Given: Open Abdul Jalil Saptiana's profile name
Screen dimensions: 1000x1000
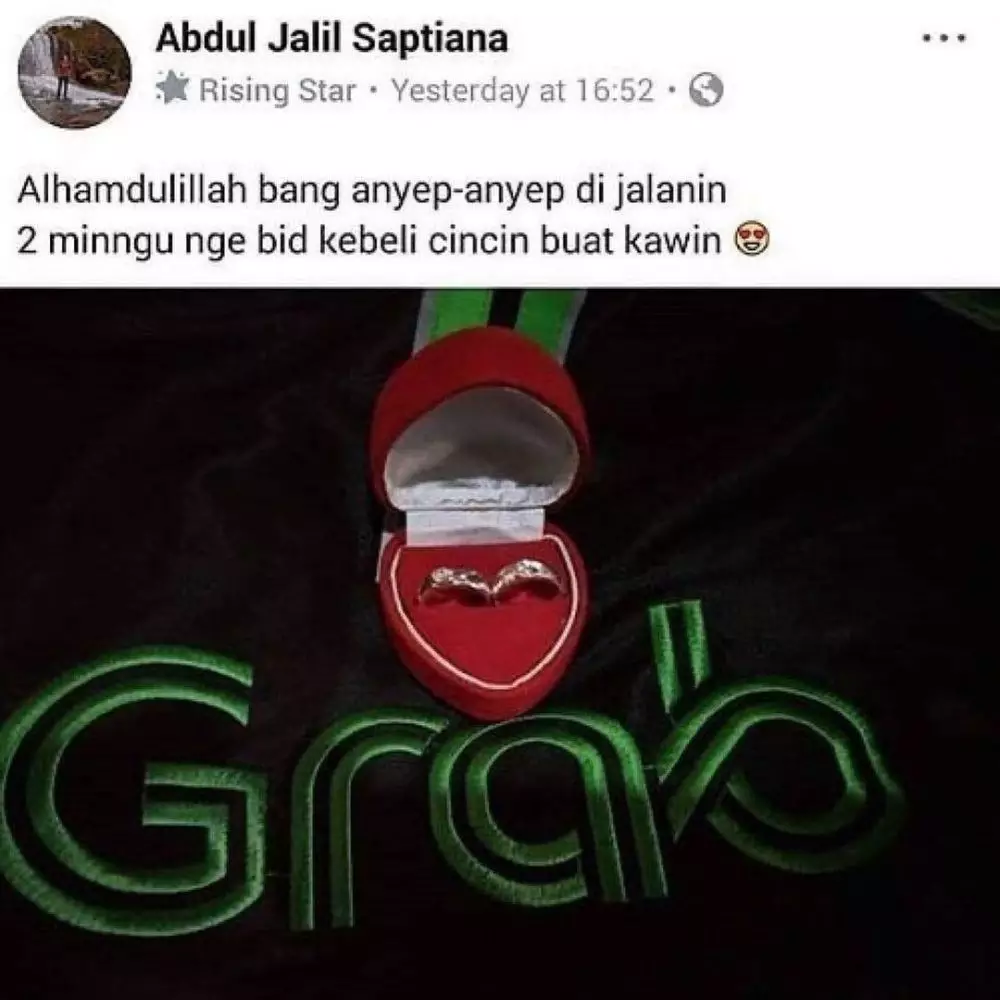Looking at the screenshot, I should [331, 40].
